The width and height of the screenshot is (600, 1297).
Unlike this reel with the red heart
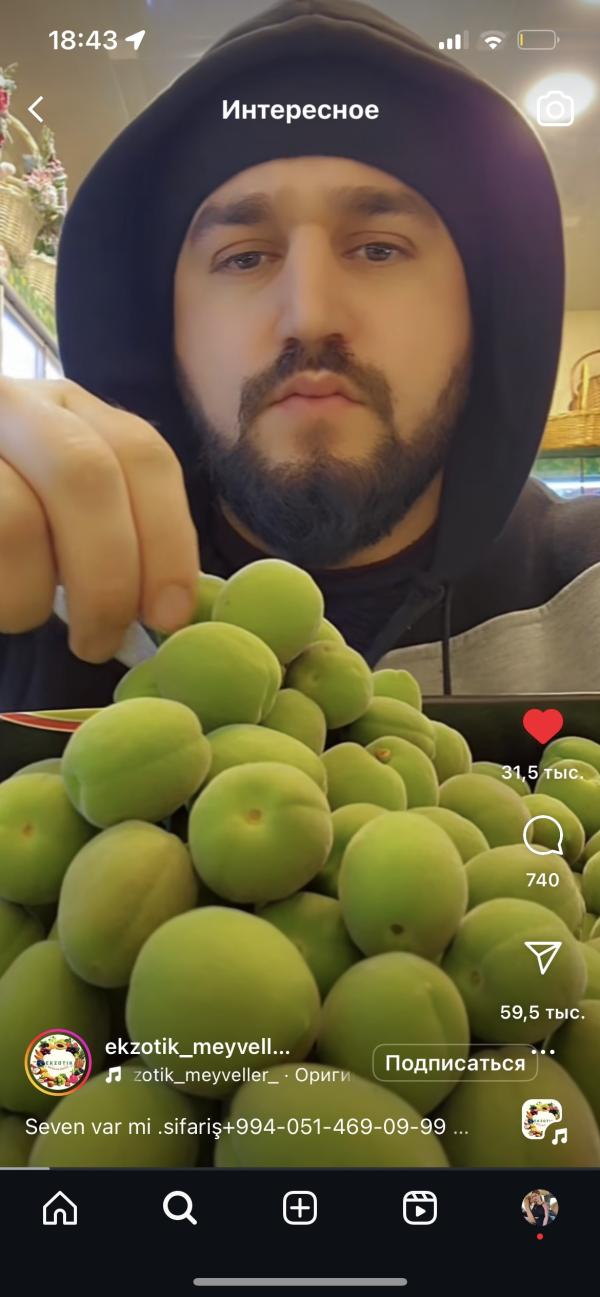[x=543, y=727]
